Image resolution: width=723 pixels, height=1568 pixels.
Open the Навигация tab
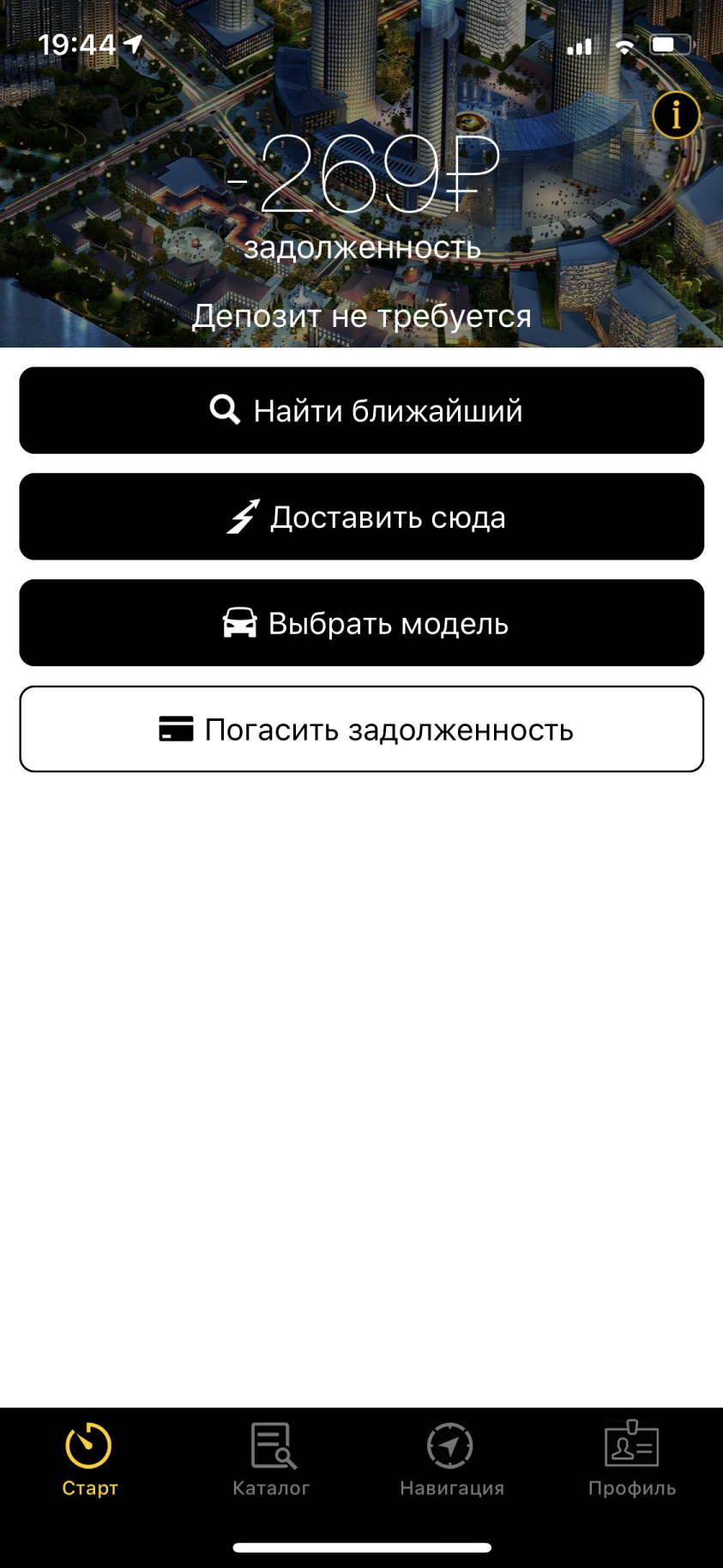(x=452, y=1460)
